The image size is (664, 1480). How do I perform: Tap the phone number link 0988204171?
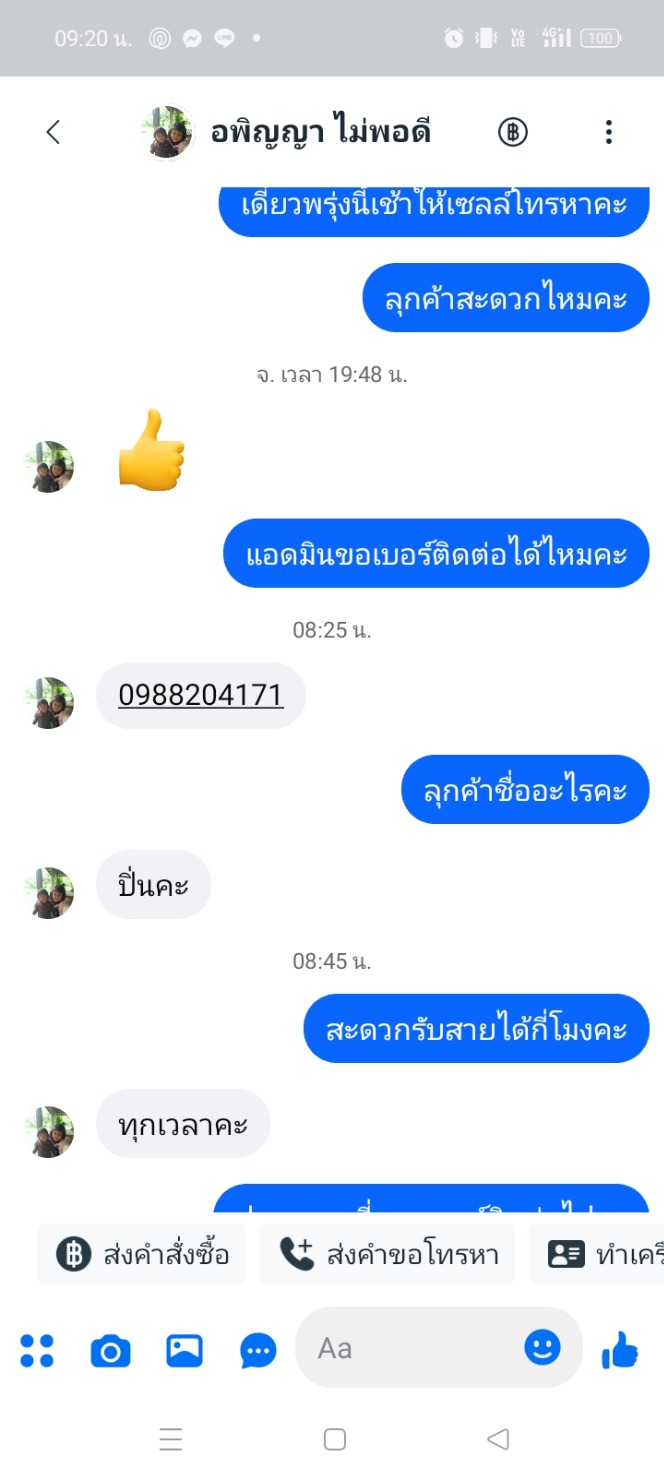[201, 695]
